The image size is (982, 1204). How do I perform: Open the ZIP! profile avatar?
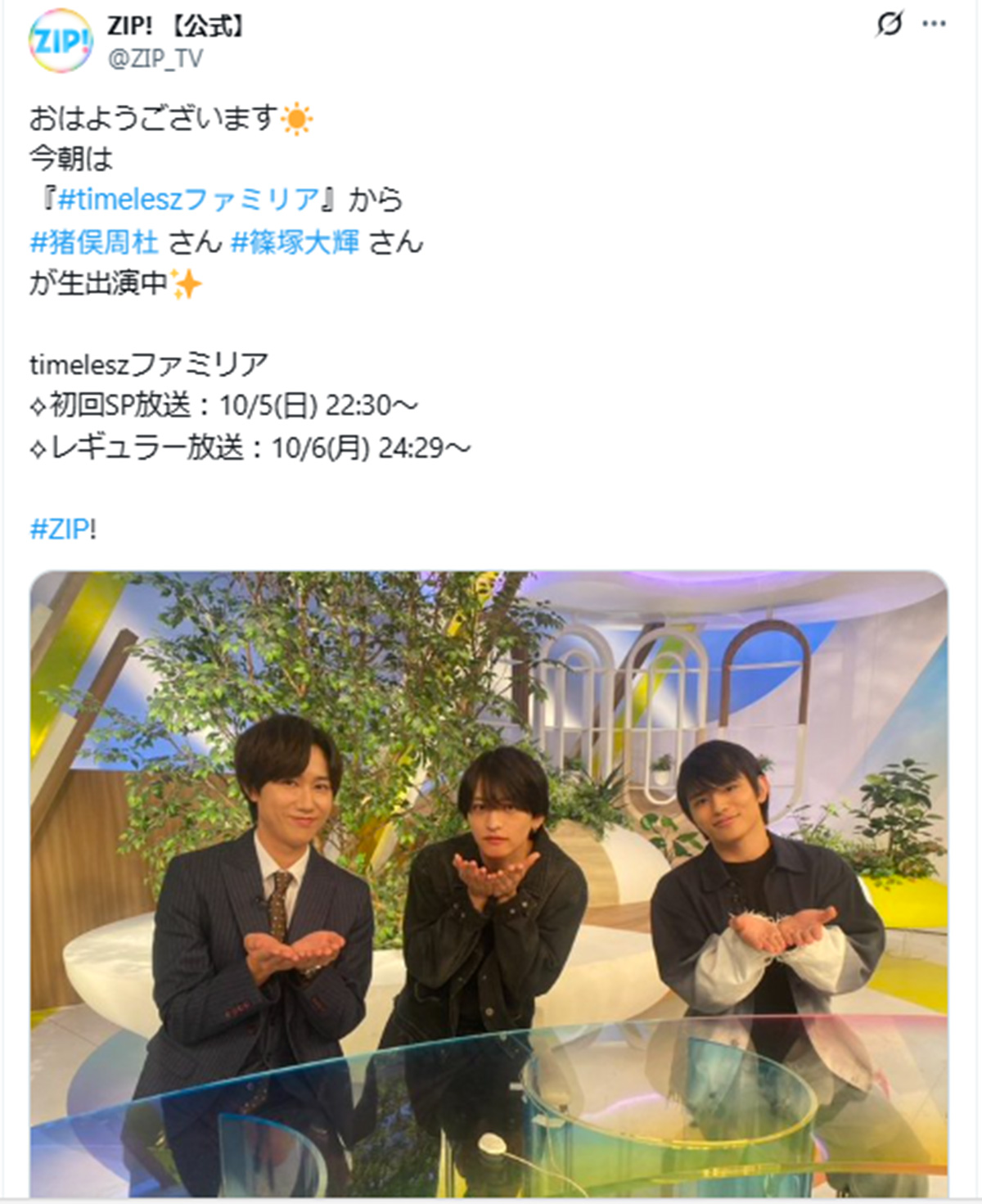61,40
